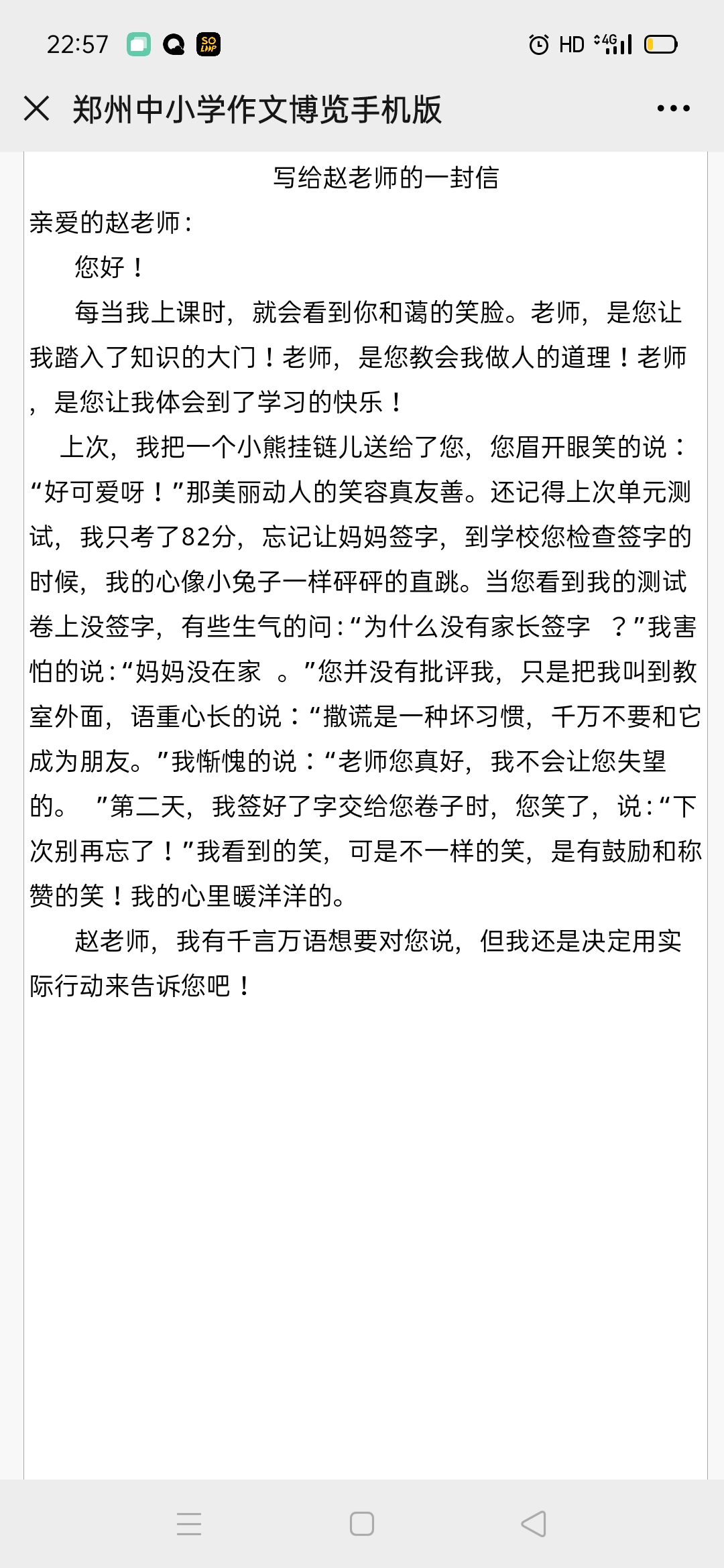Open the three-dot more options menu
Screen dimensions: 724x1568
673,109
